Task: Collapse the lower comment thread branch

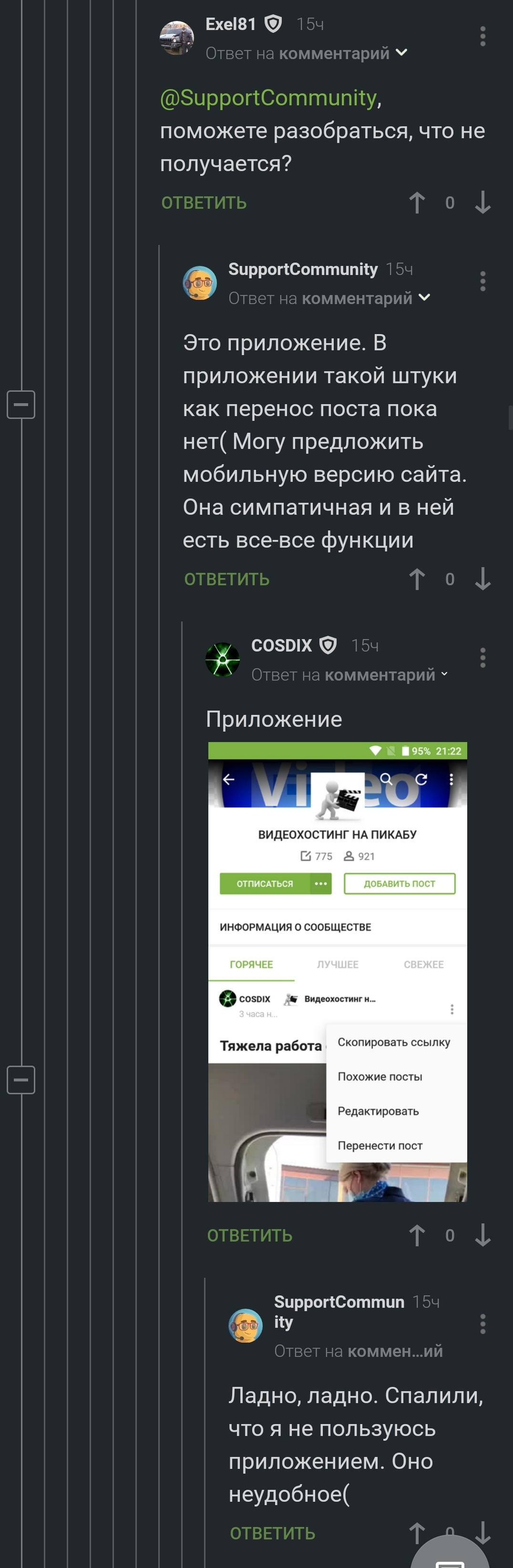Action: tap(21, 1080)
